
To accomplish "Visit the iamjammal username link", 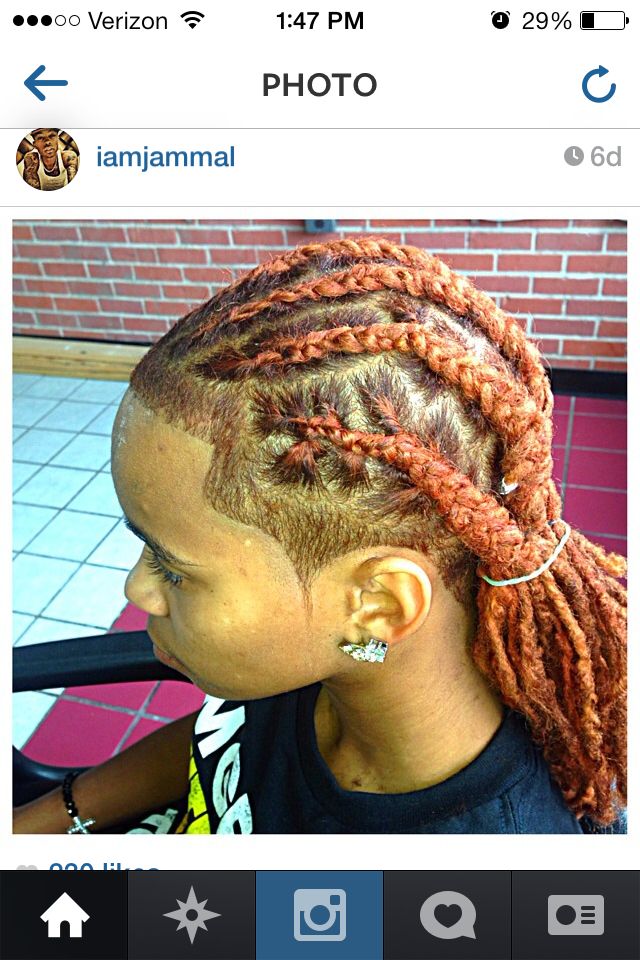I will tap(165, 157).
